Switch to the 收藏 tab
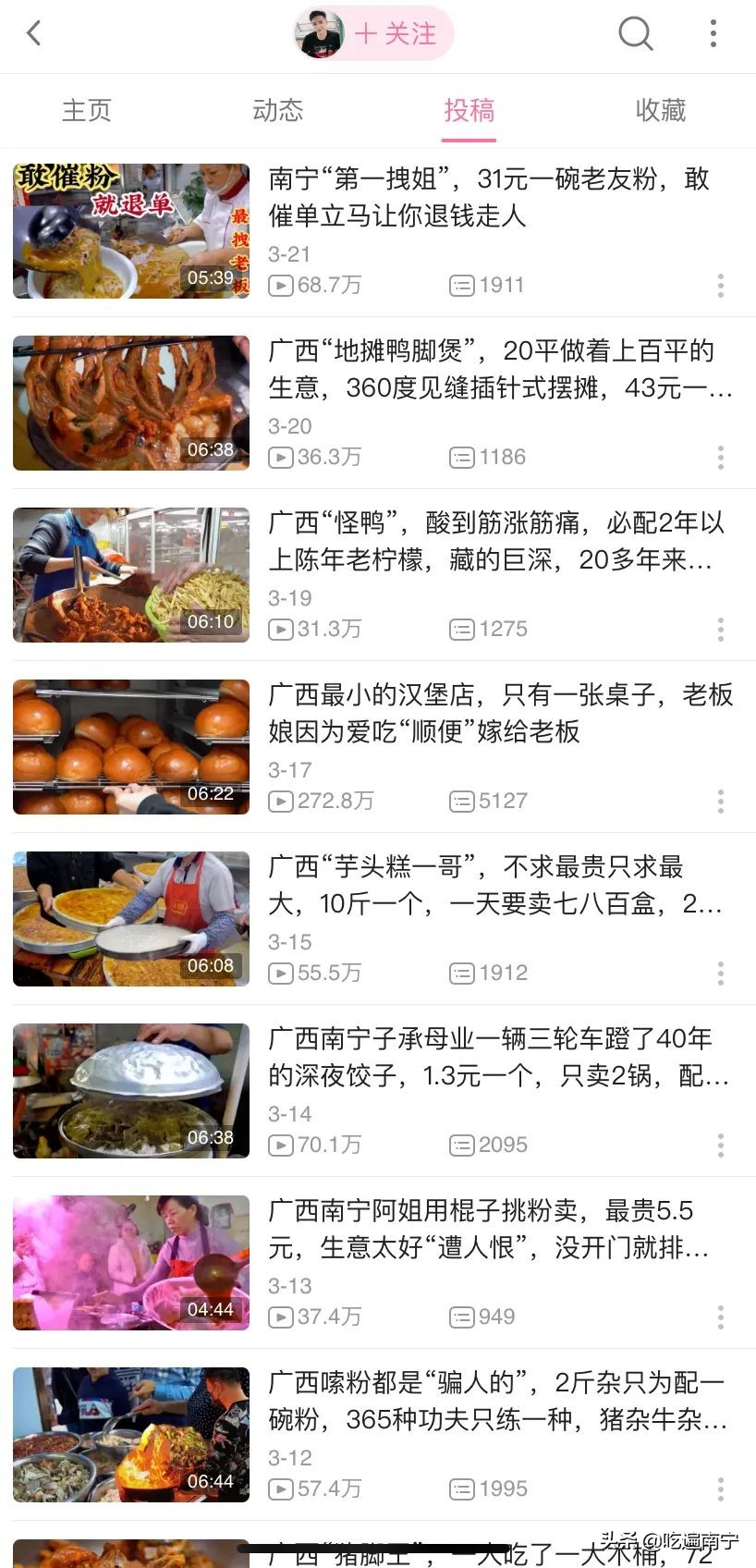 [660, 111]
